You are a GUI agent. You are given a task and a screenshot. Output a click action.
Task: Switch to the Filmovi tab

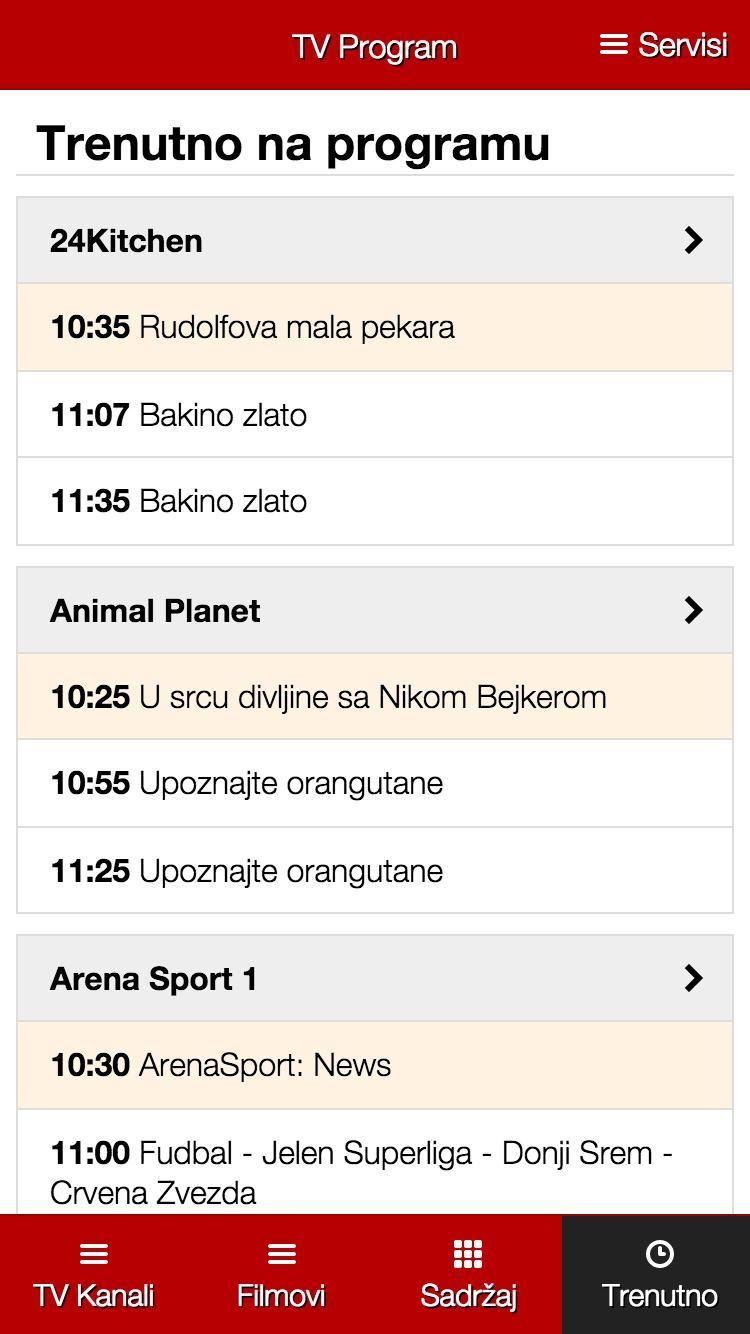281,1275
